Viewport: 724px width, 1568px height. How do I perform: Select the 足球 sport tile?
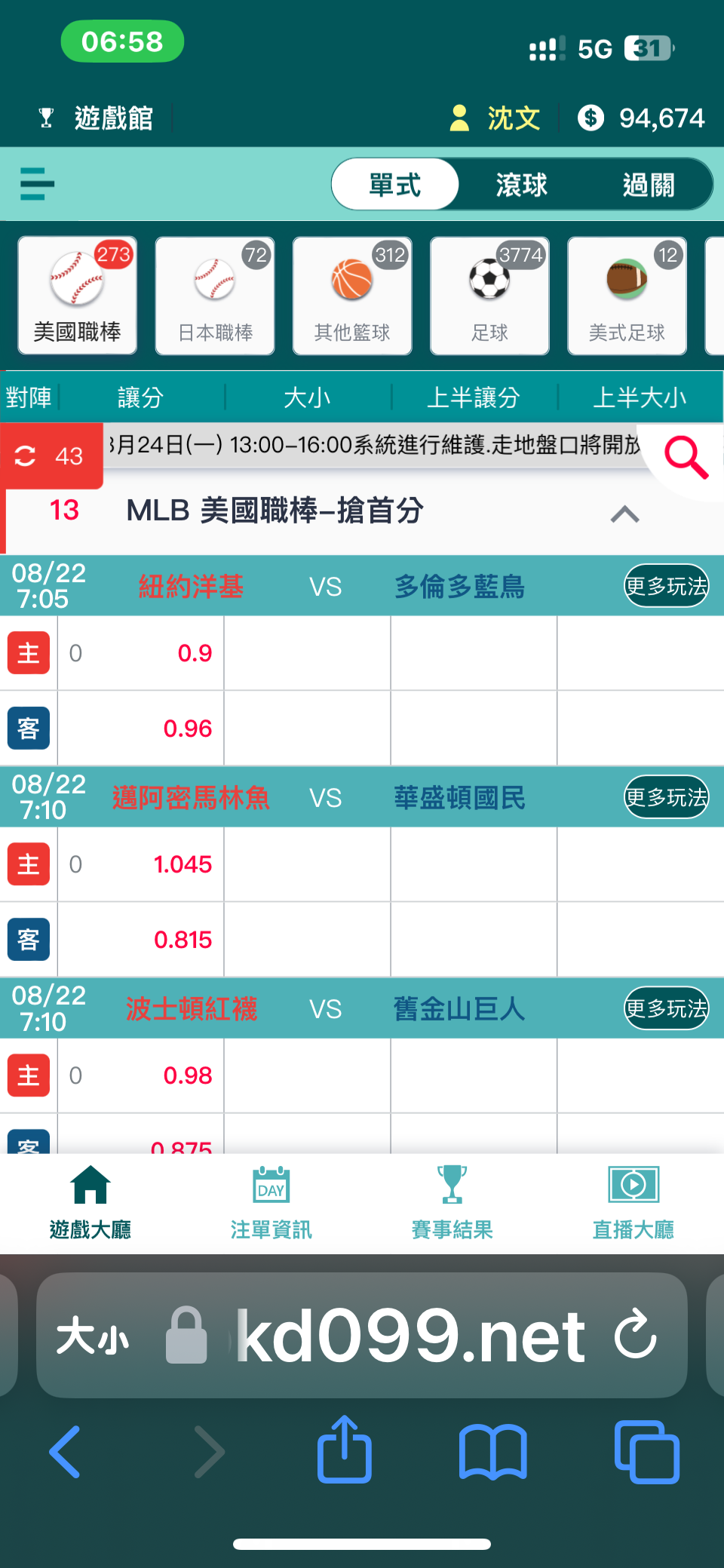point(489,296)
